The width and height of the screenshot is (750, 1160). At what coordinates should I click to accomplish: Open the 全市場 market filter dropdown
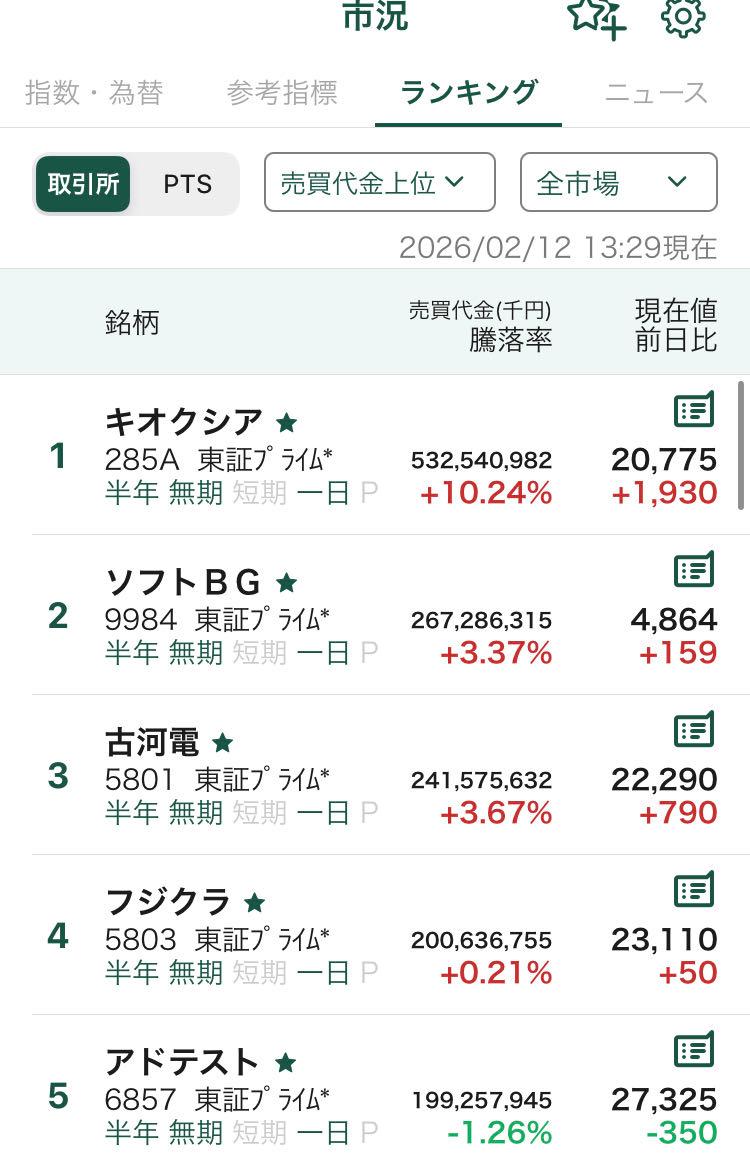click(618, 183)
